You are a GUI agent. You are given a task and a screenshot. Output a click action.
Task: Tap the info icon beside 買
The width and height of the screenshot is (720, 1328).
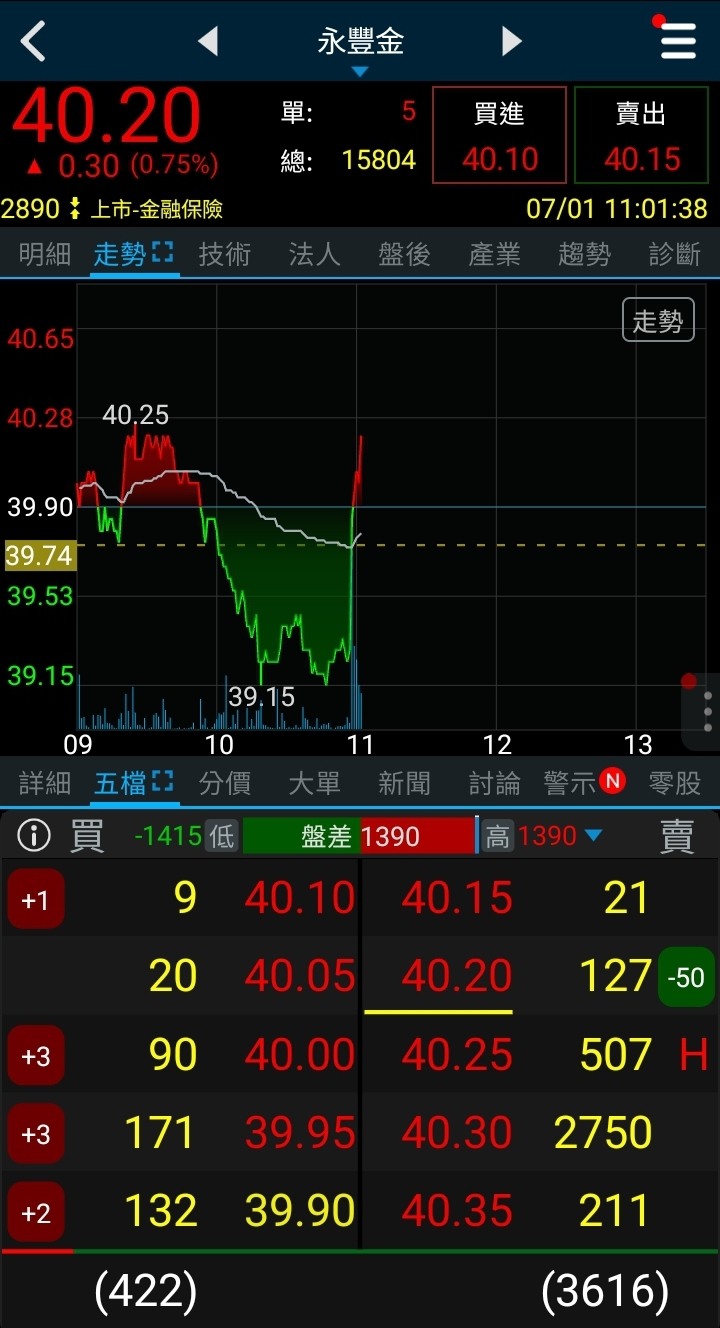(34, 835)
